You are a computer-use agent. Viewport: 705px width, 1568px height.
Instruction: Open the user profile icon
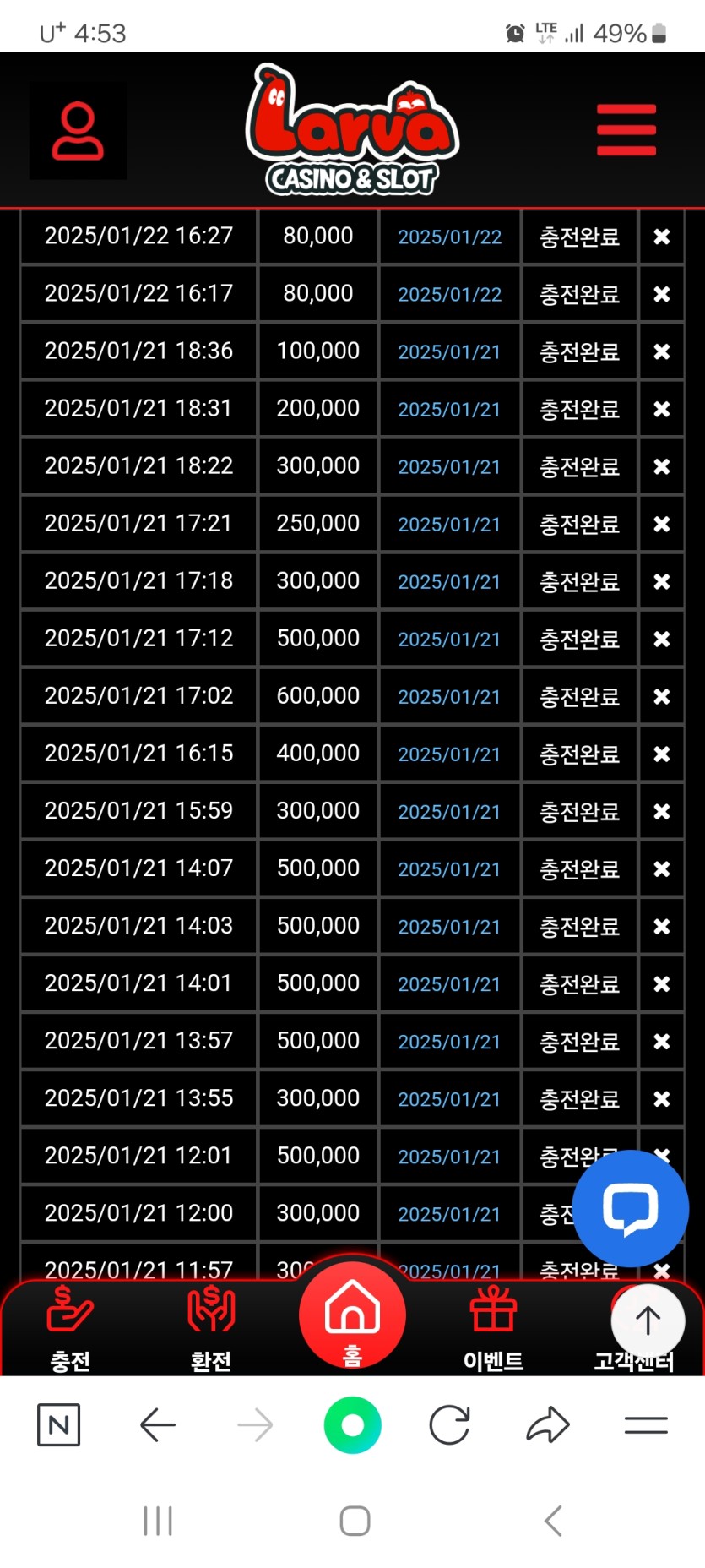coord(78,131)
